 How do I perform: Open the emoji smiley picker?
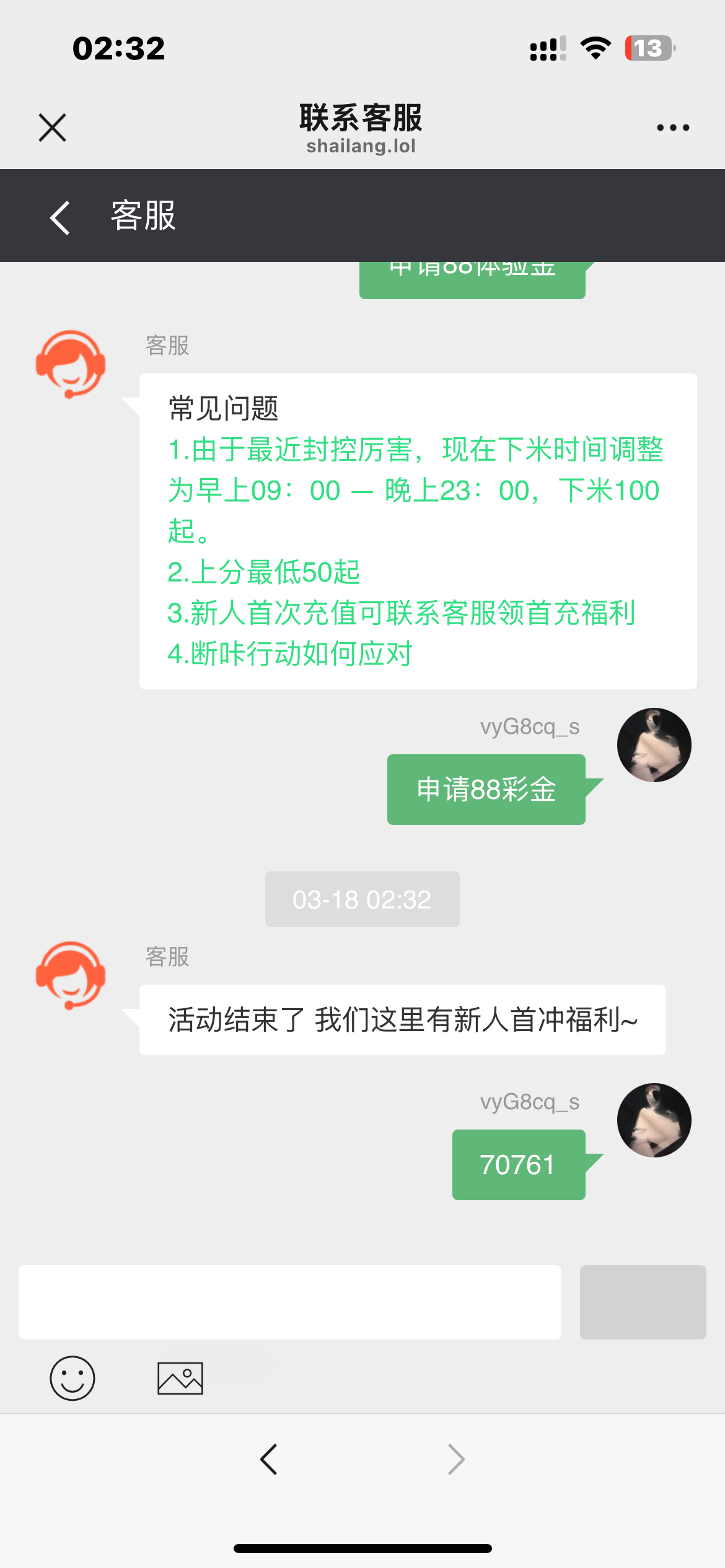[x=72, y=1378]
